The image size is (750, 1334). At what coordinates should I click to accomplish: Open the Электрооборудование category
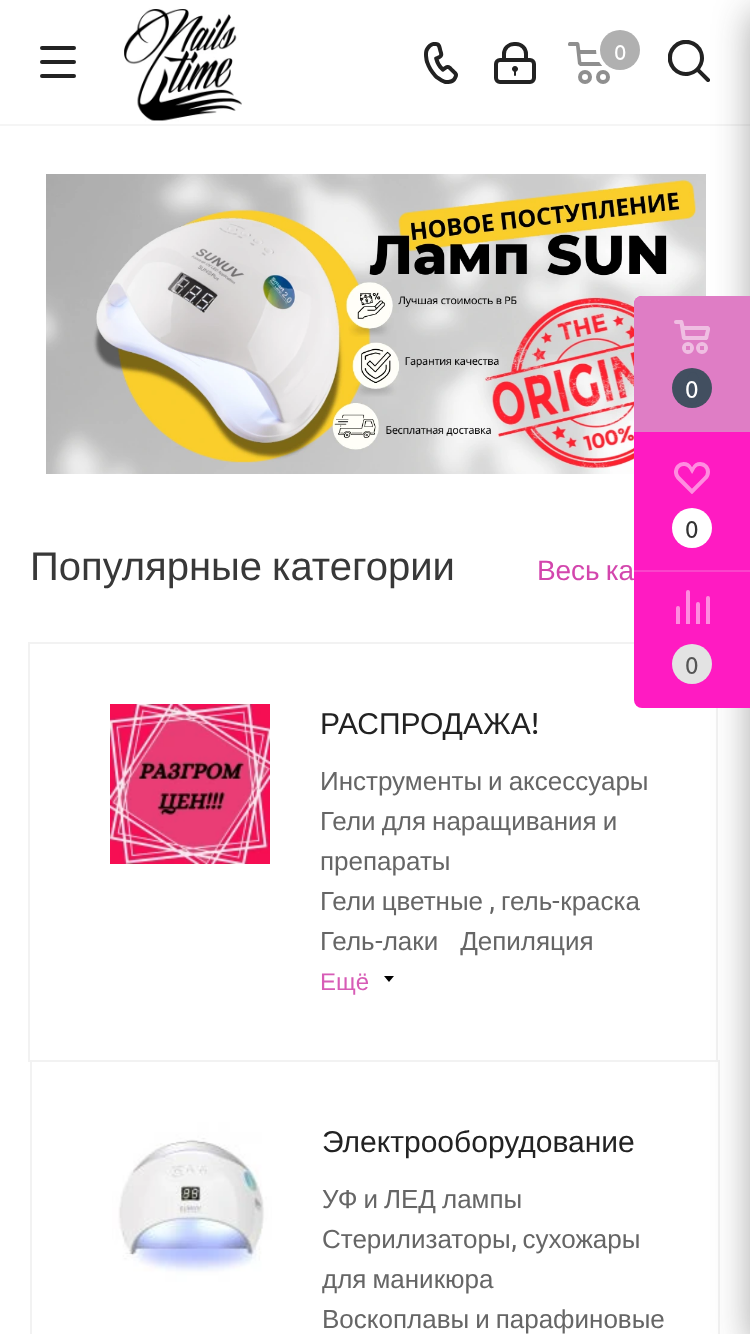(x=478, y=1142)
